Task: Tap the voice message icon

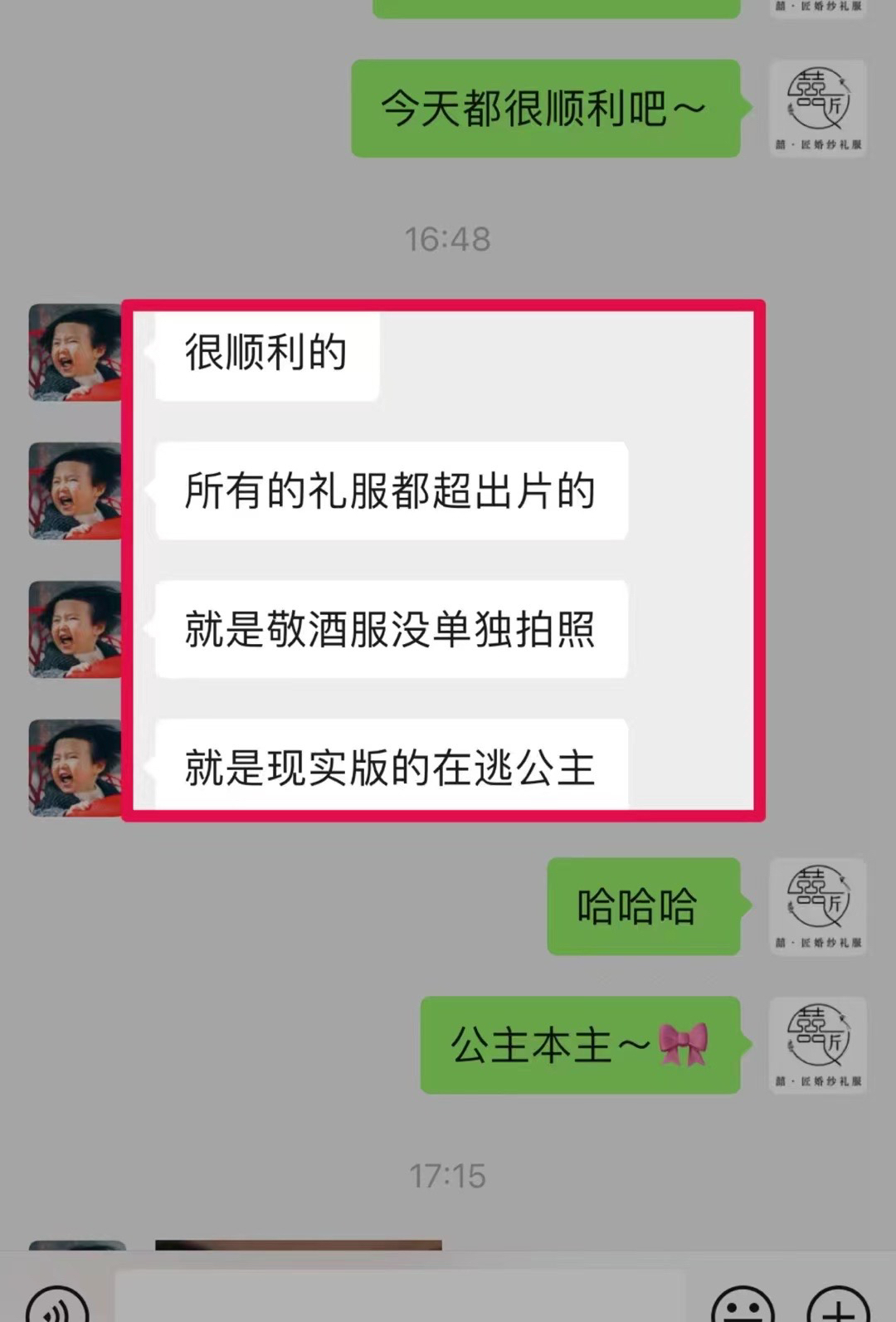Action: pos(56,1307)
